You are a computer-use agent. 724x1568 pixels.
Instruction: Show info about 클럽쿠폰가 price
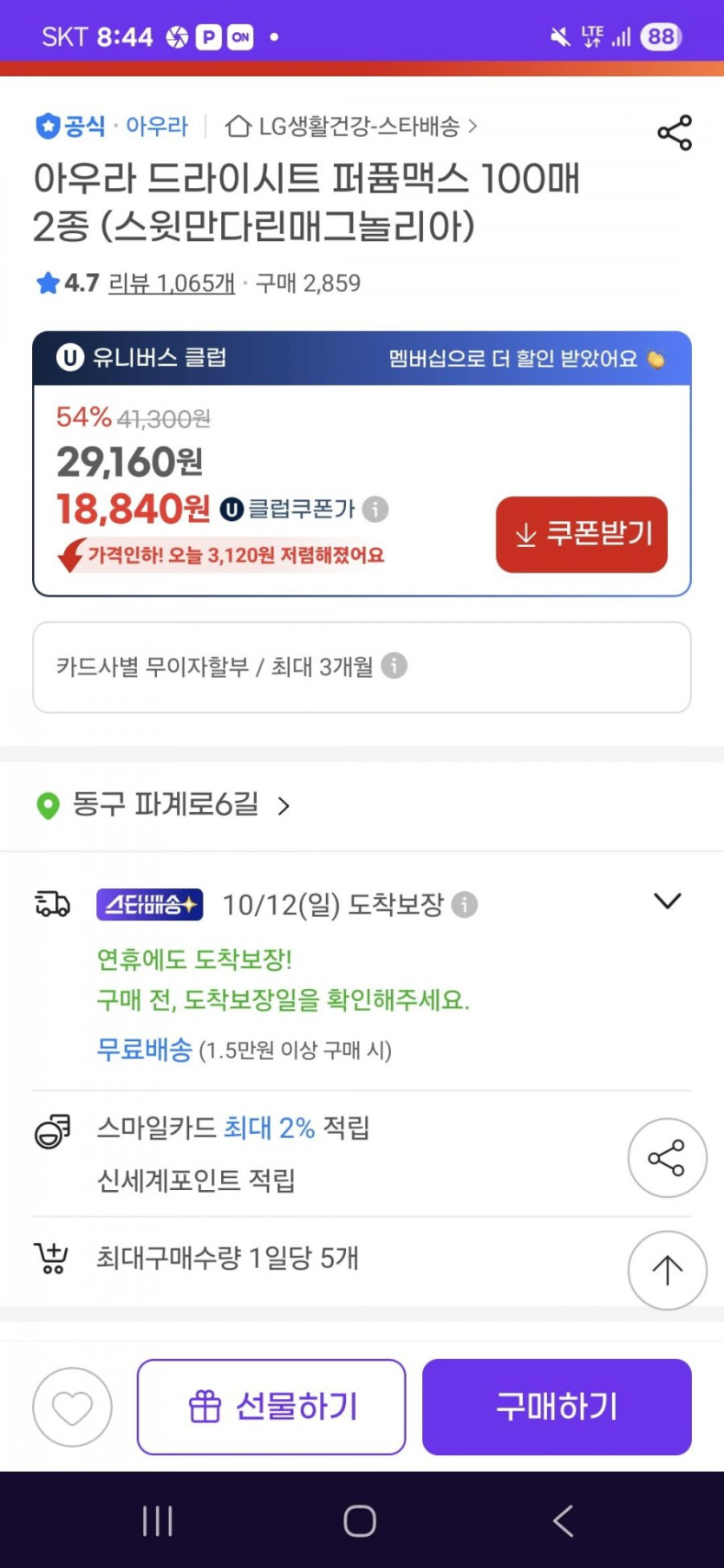coord(375,509)
